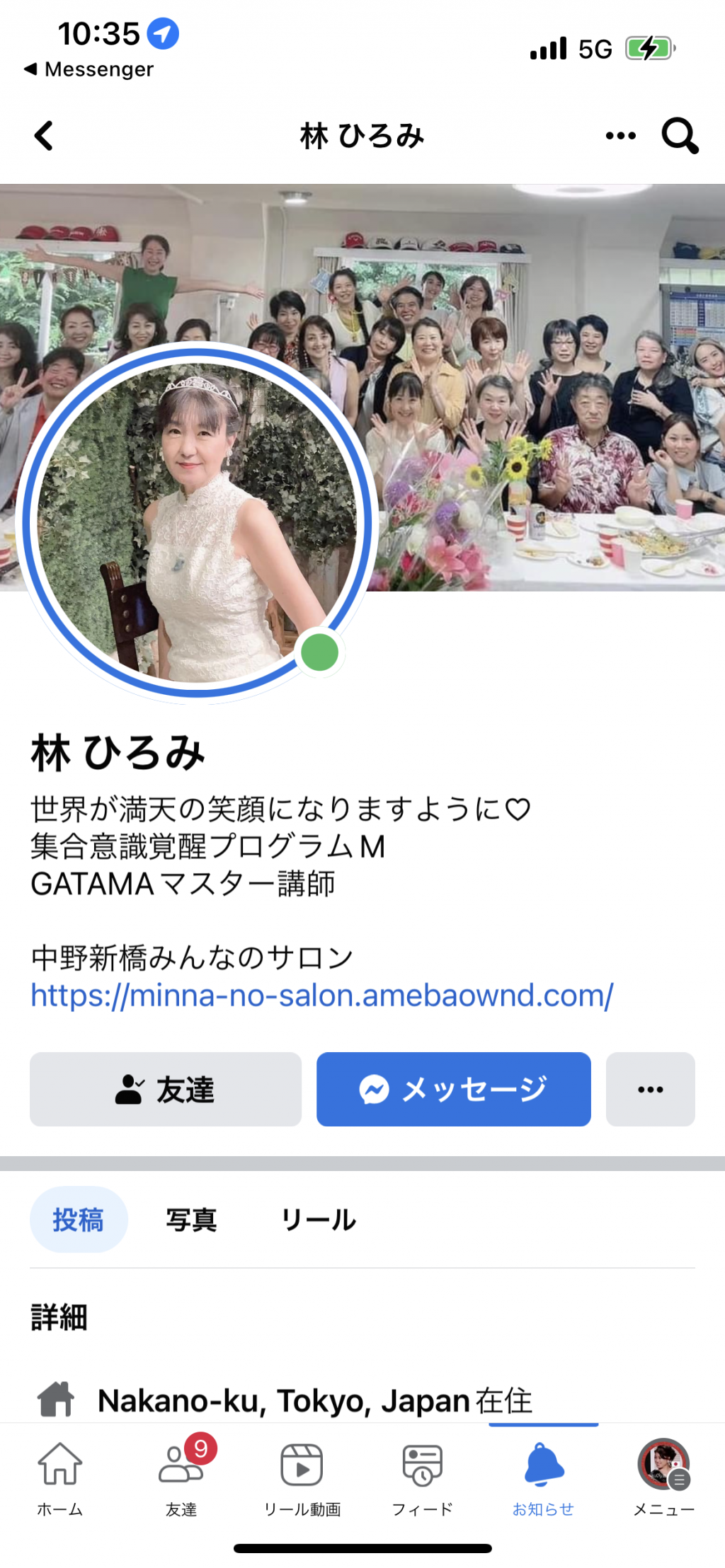Open the header three-dot options menu
This screenshot has height=1568, width=725.
[620, 136]
